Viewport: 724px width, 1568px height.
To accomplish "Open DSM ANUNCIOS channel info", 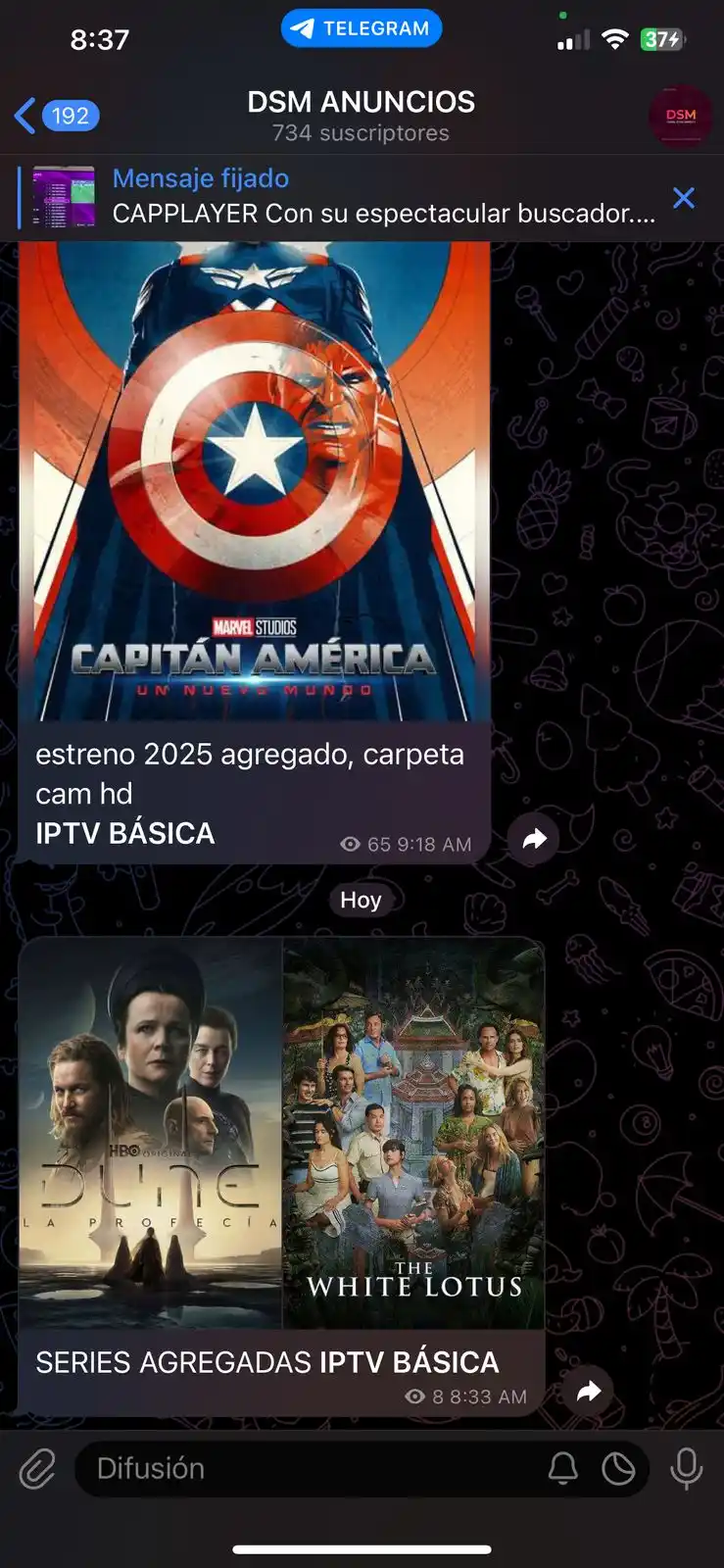I will [361, 116].
